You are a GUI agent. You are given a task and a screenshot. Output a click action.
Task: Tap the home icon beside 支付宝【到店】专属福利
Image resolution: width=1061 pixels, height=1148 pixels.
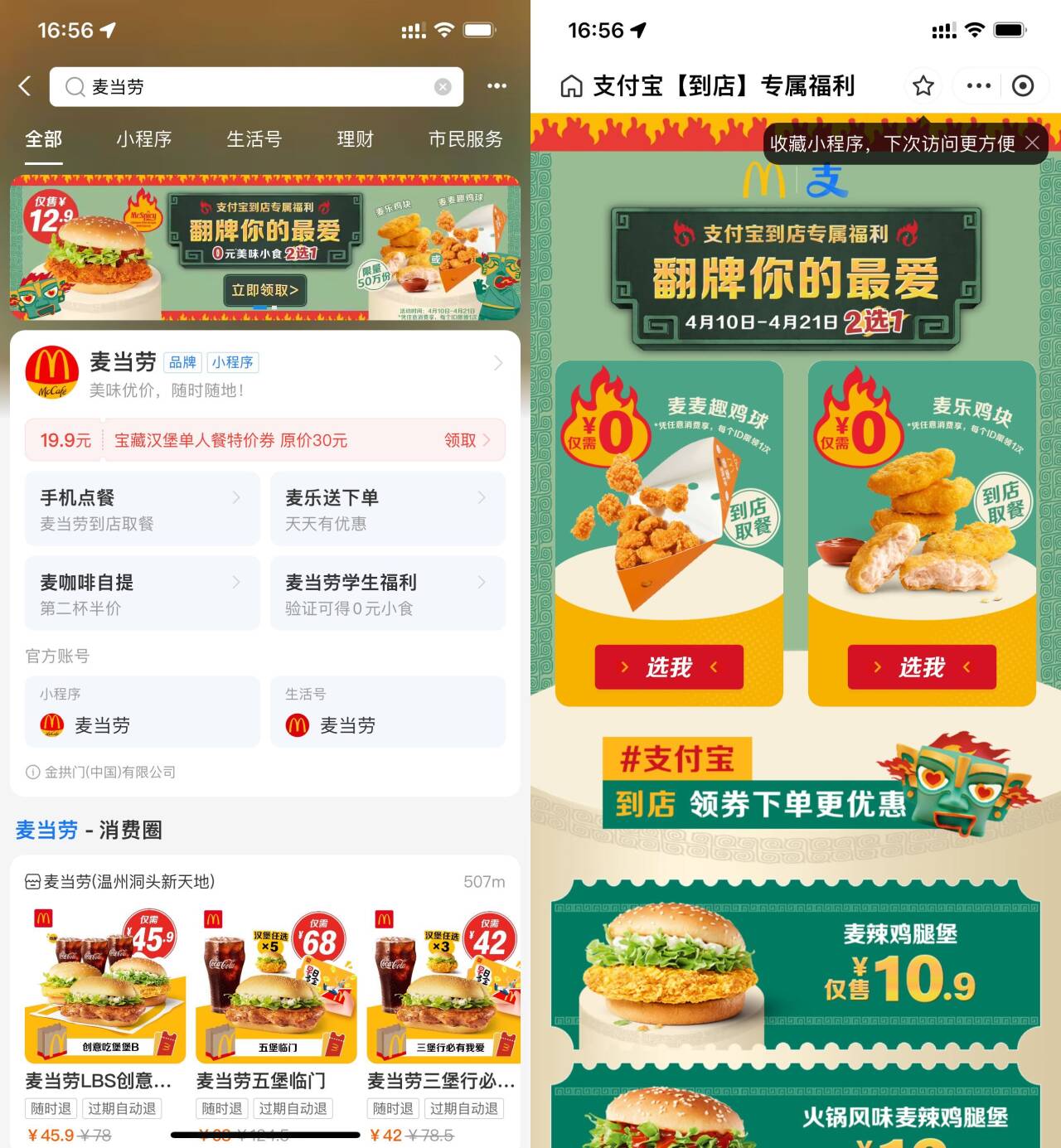(x=571, y=86)
